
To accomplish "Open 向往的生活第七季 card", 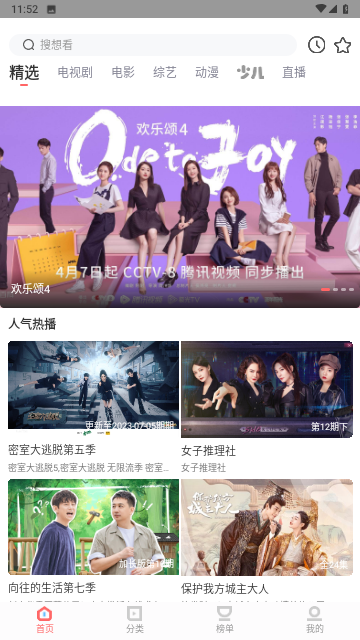I will tap(93, 539).
